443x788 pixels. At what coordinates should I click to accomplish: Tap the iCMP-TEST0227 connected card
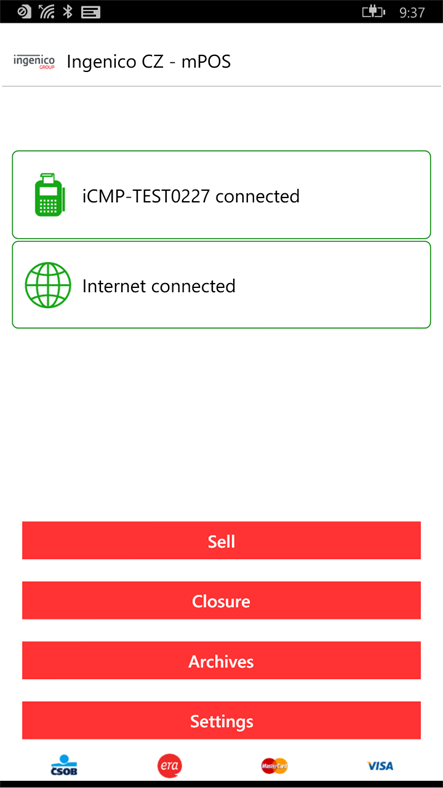pyautogui.click(x=222, y=194)
